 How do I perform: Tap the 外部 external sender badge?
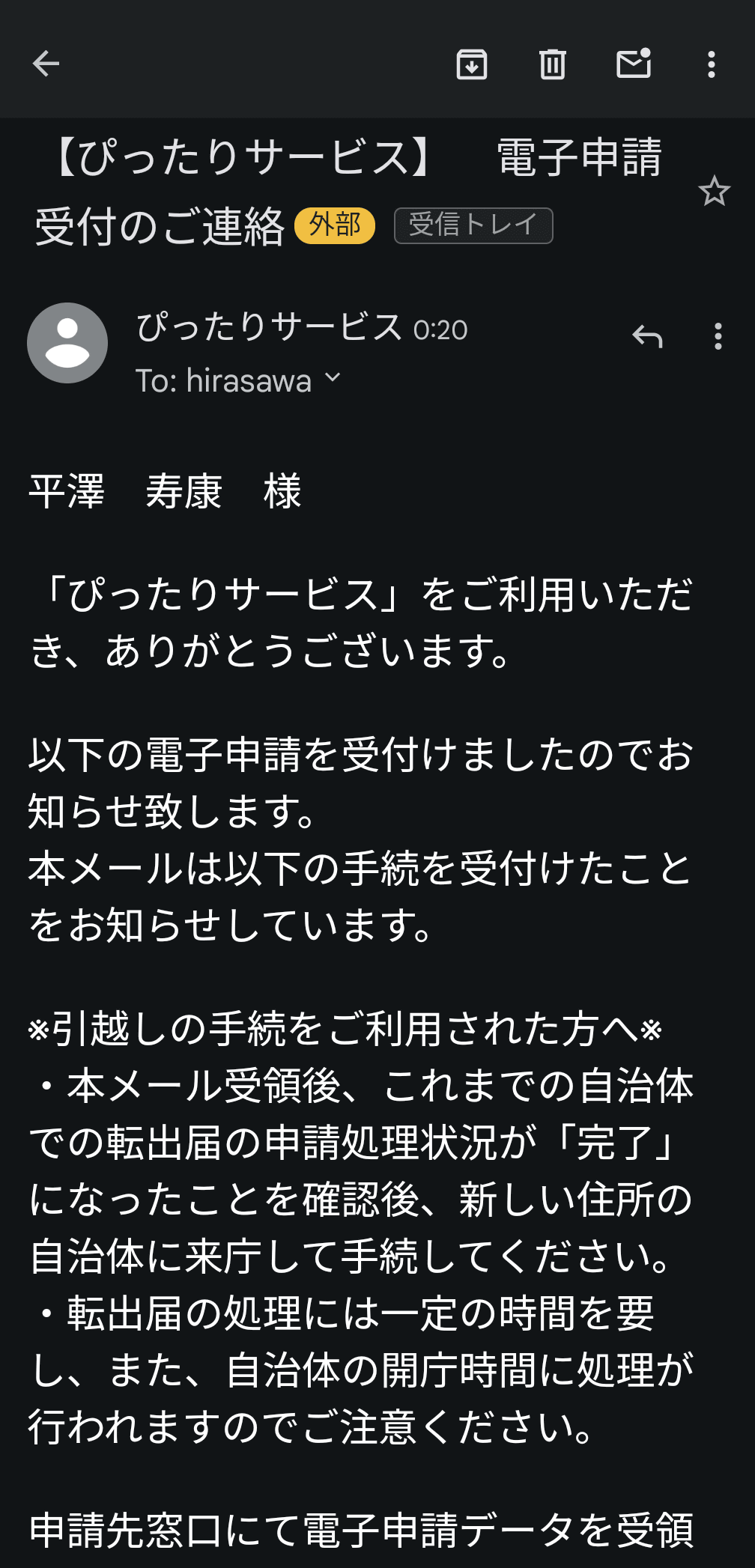click(x=335, y=225)
